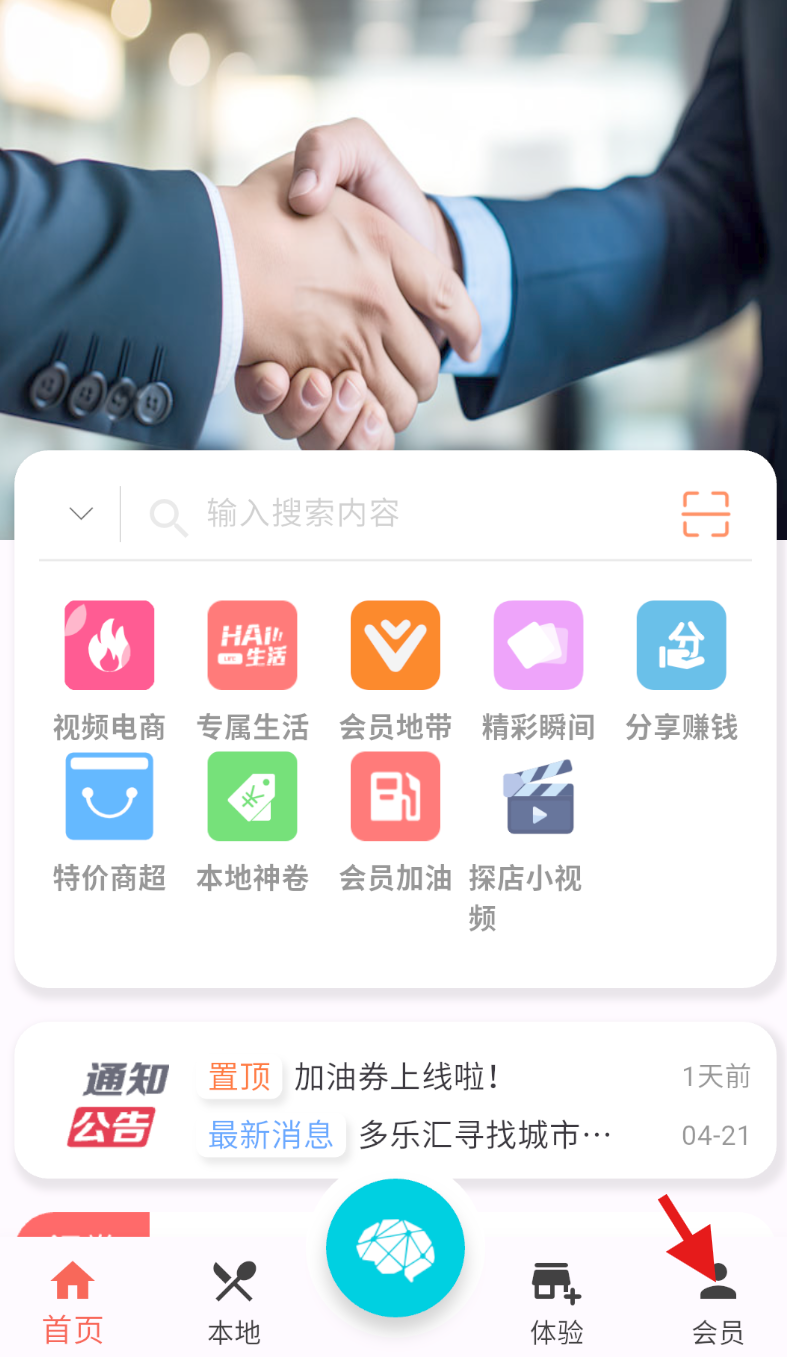
Task: Expand the dropdown beside the search box
Action: point(81,514)
